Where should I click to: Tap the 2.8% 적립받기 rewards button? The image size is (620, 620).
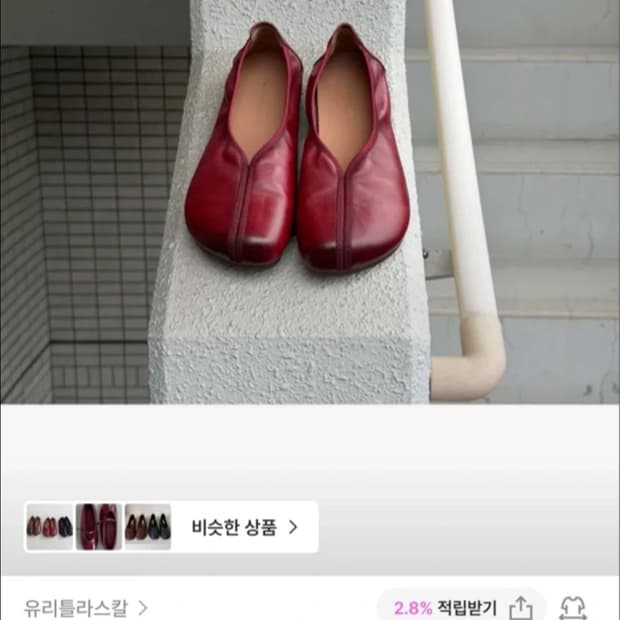(x=444, y=608)
